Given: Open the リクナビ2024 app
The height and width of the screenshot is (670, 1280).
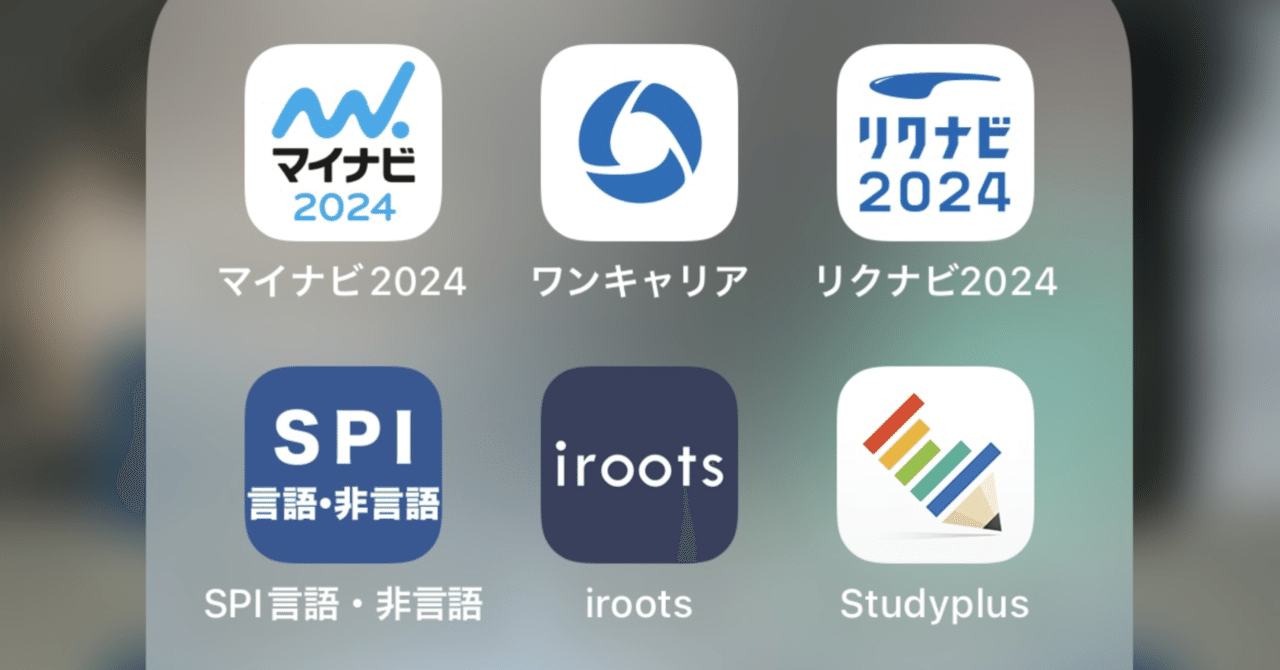Looking at the screenshot, I should [x=935, y=142].
